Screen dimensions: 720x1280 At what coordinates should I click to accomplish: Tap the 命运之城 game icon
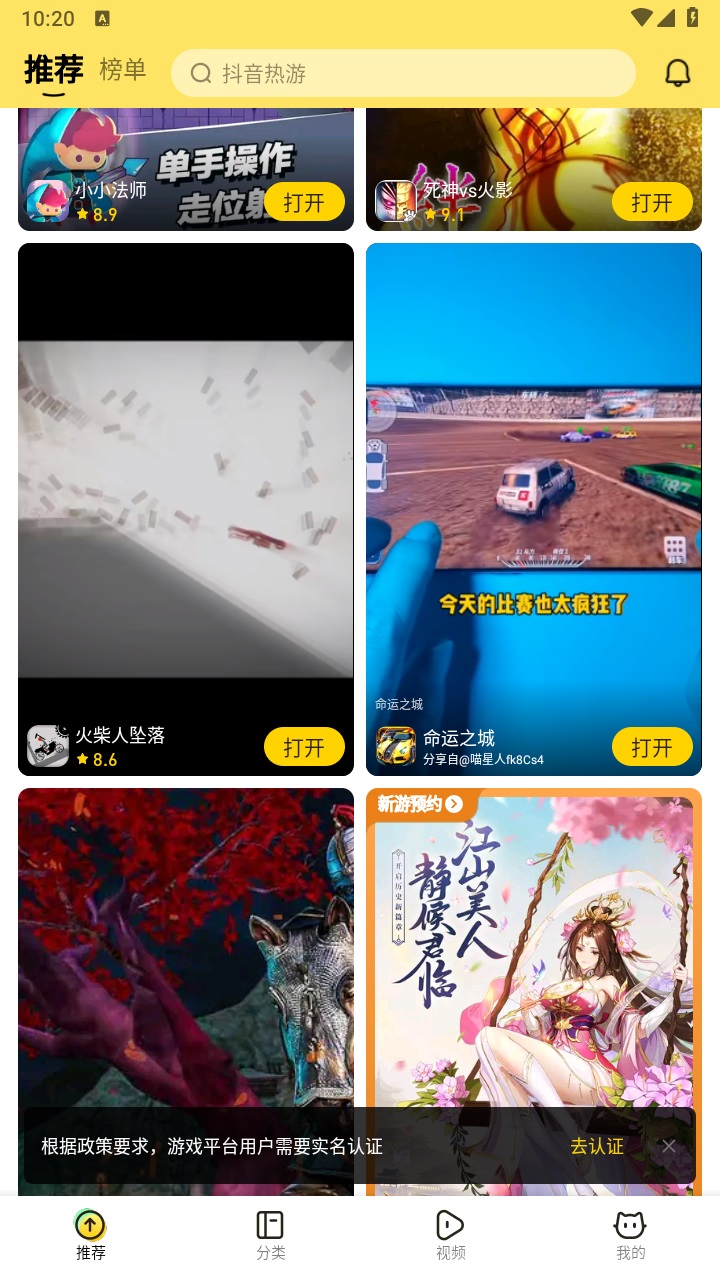tap(397, 746)
